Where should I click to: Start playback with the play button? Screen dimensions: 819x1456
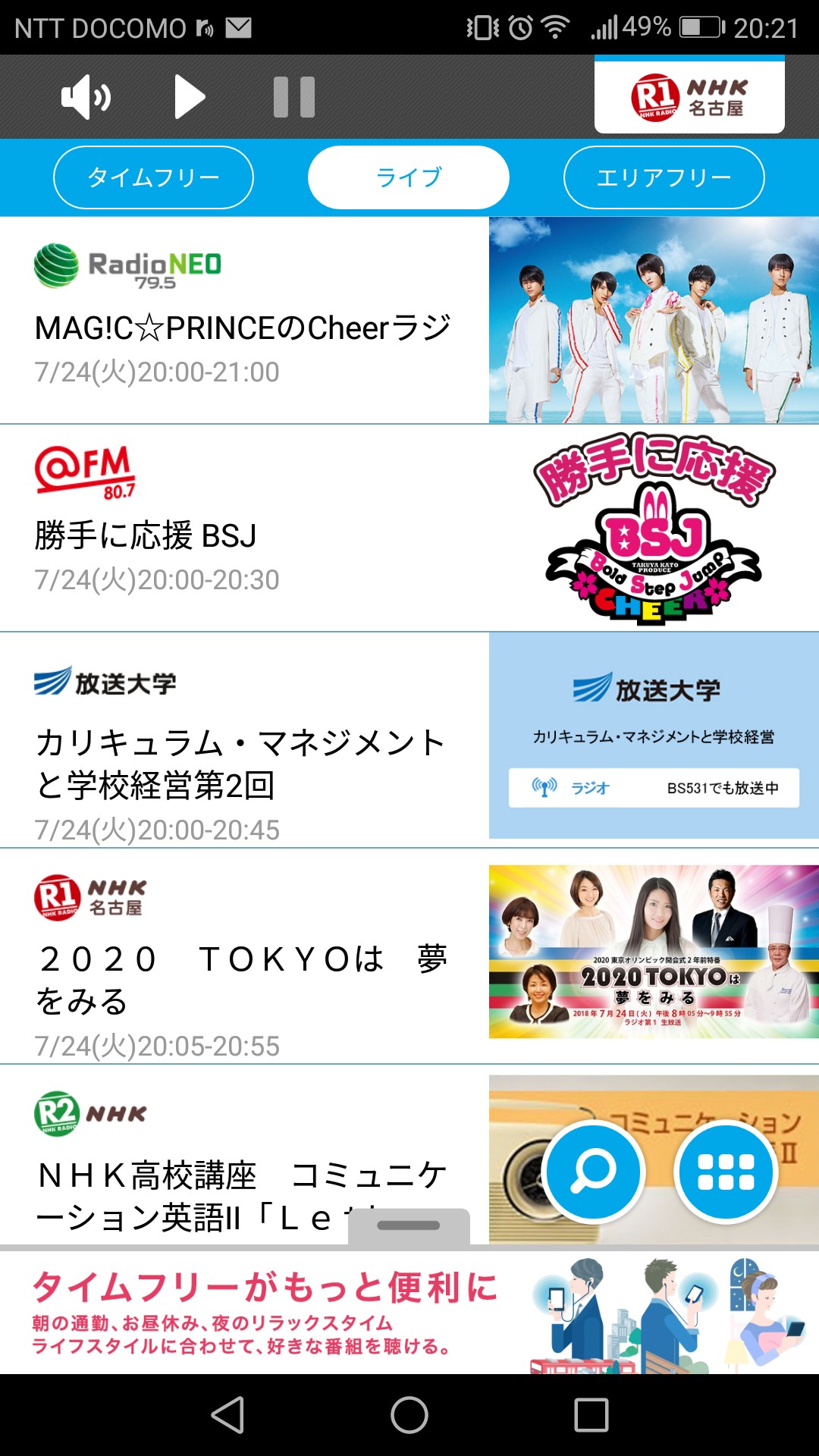click(x=190, y=97)
